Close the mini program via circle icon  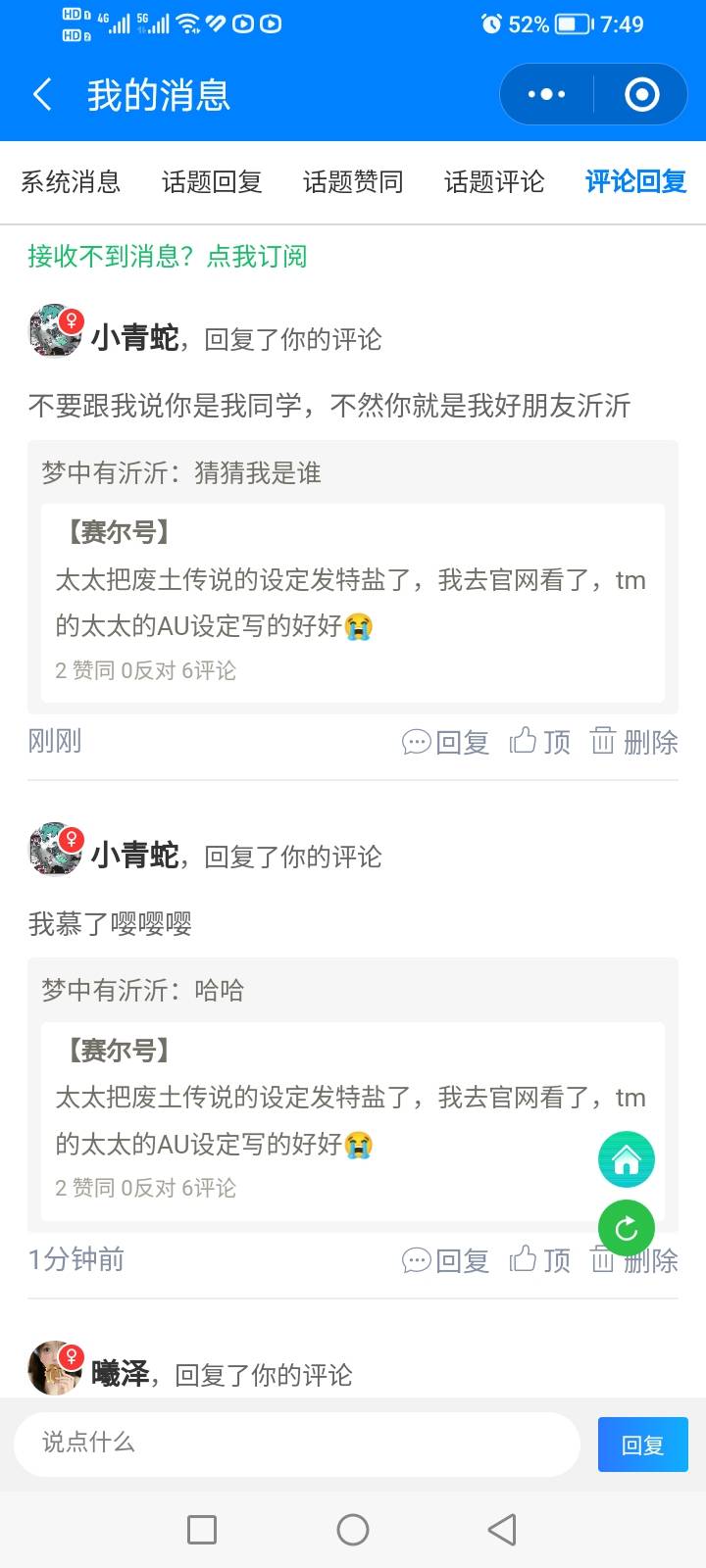coord(641,95)
